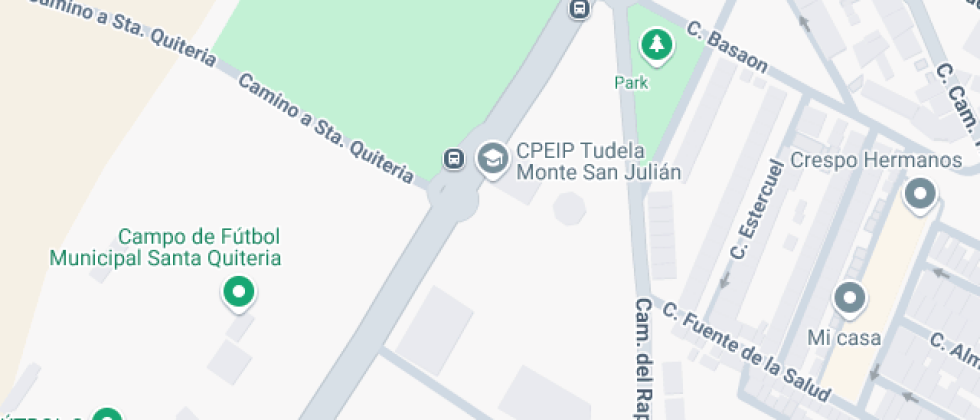Viewport: 980px width, 420px height.
Task: Tap the bus stop icon near C. Basaon
Action: click(x=580, y=9)
